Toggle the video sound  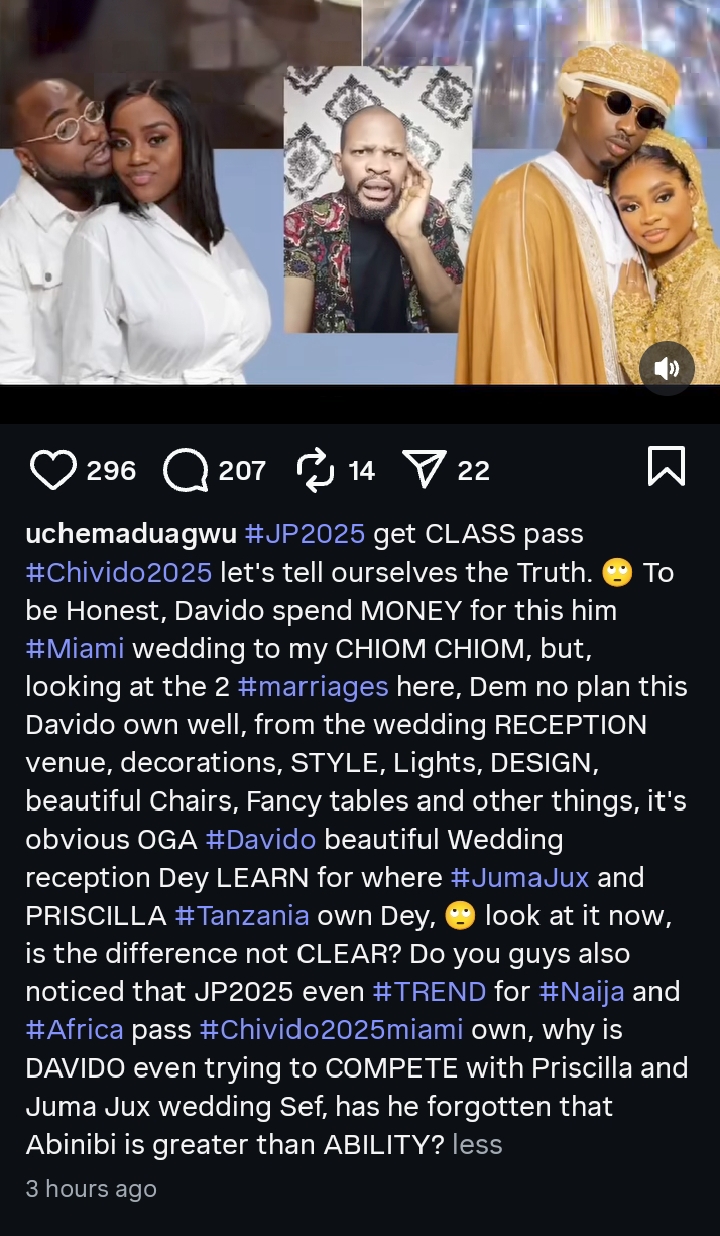[x=666, y=368]
